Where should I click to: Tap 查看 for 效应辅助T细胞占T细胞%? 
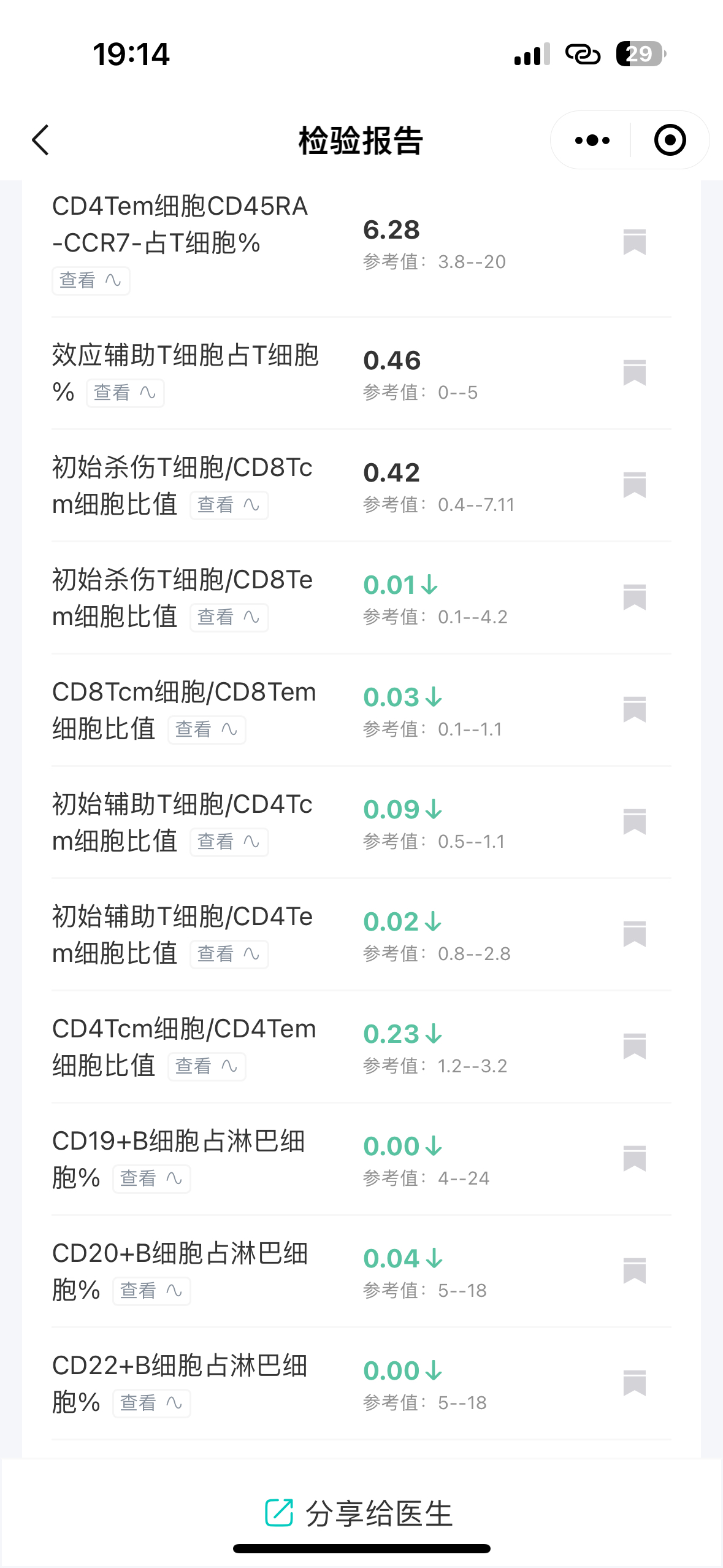(125, 393)
